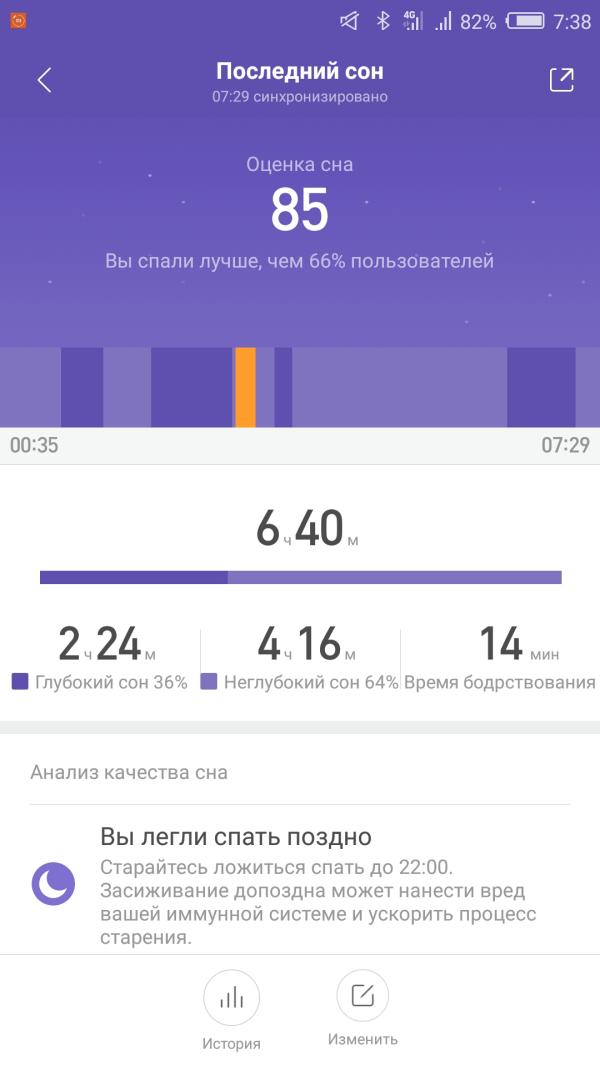Screen dimensions: 600x1066
Task: Go back from the Последний сон screen
Action: pyautogui.click(x=44, y=81)
